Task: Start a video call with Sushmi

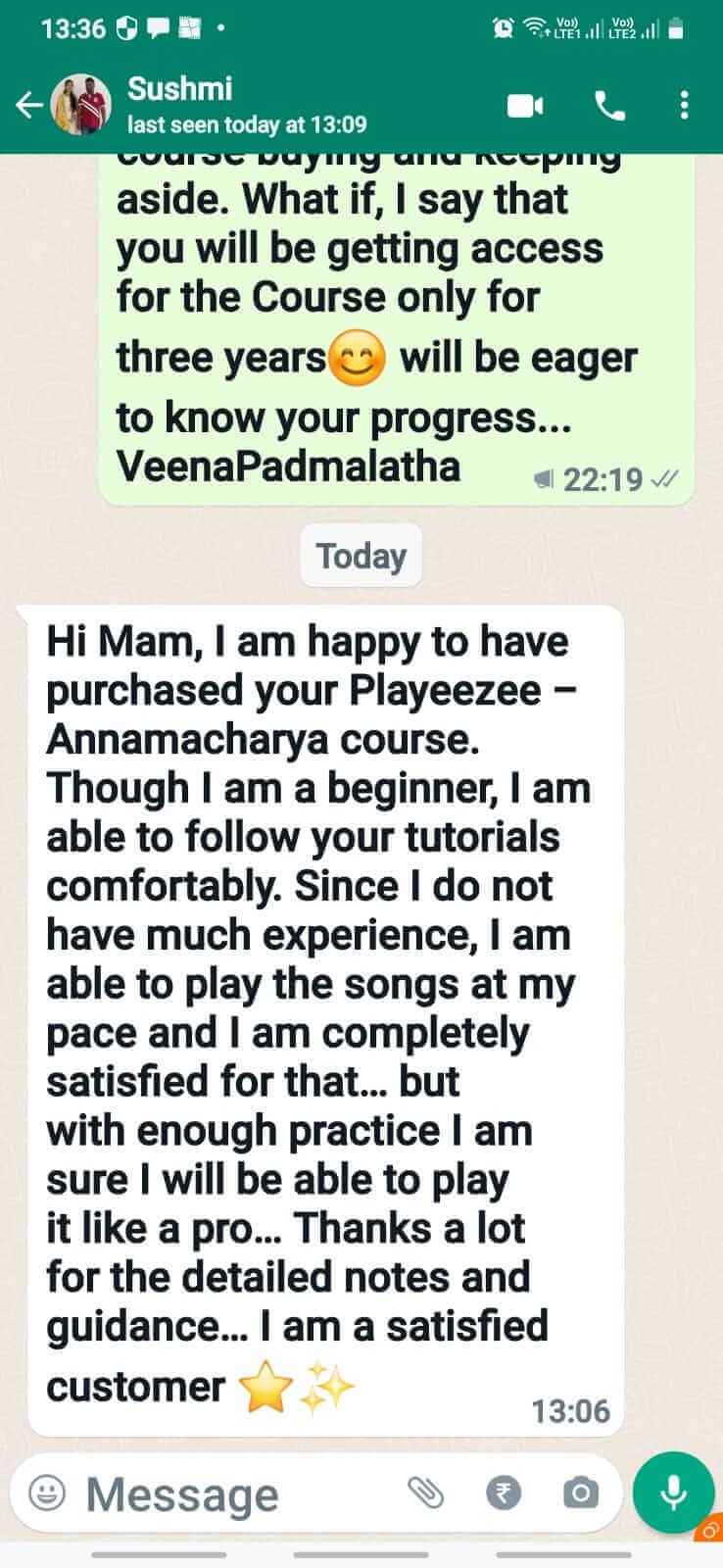Action: (x=525, y=106)
